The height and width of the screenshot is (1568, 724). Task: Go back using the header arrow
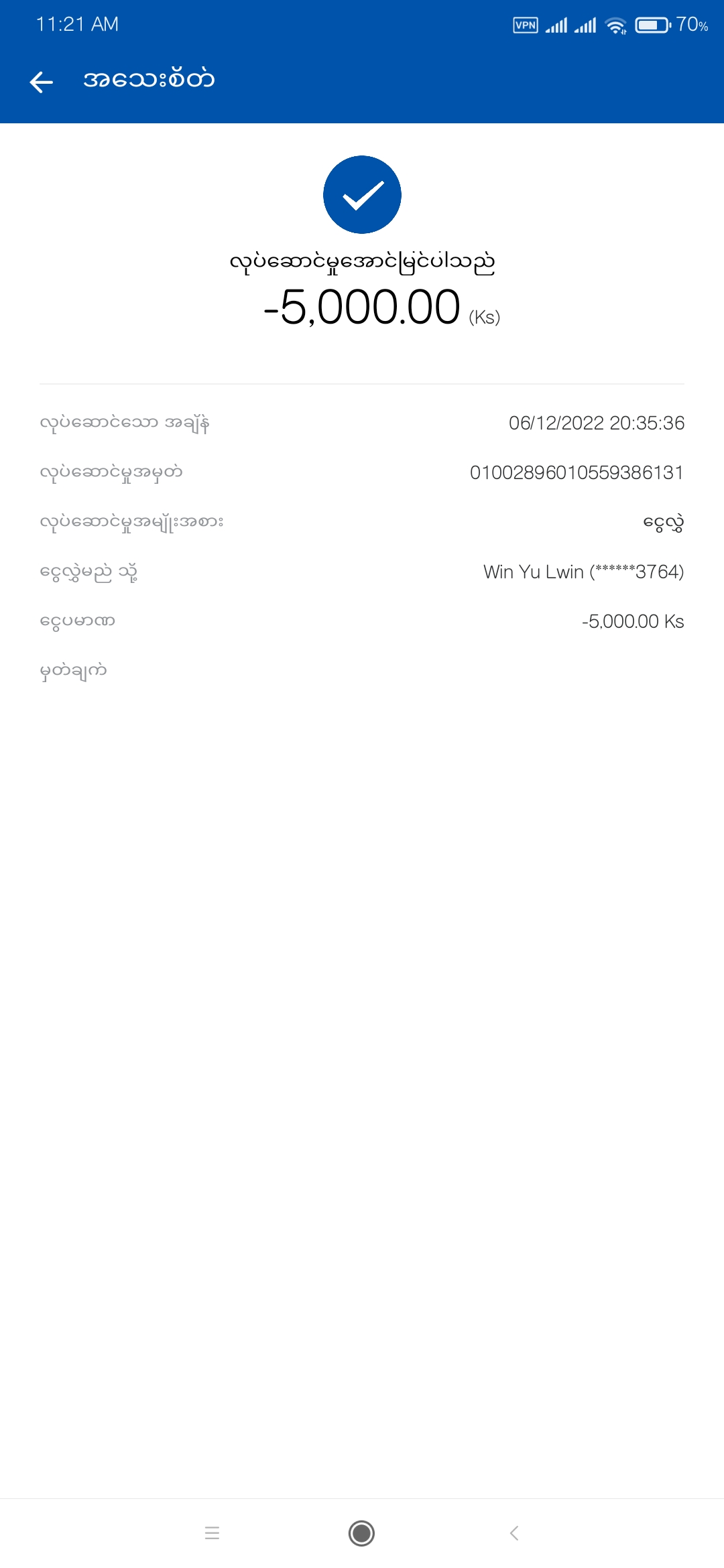(x=42, y=82)
